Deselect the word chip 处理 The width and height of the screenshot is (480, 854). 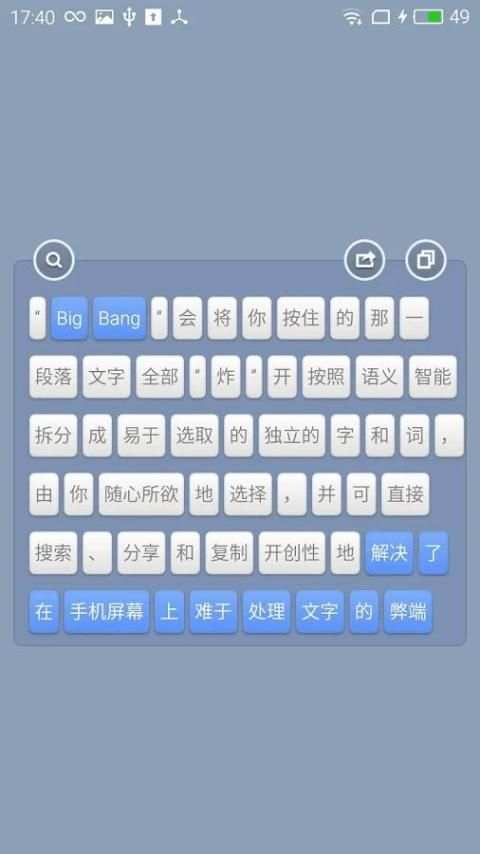pos(266,612)
